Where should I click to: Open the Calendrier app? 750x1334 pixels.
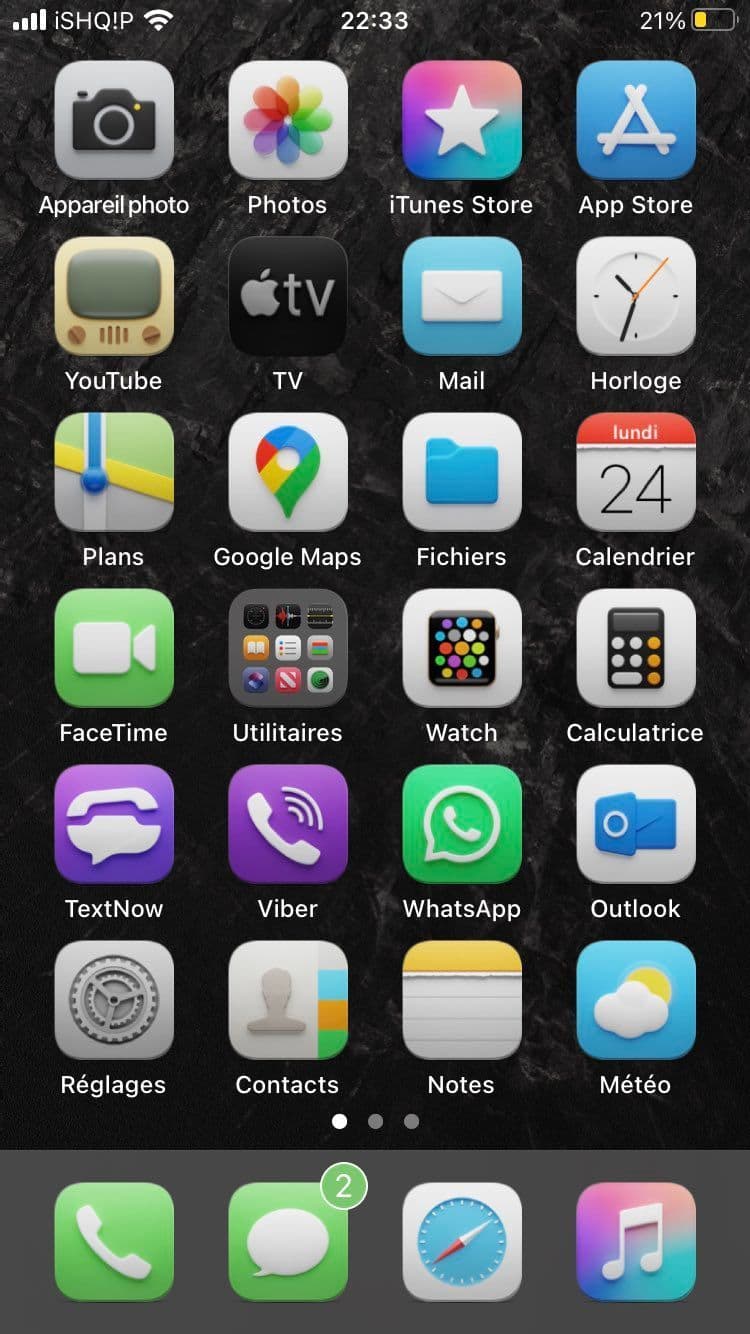point(635,472)
